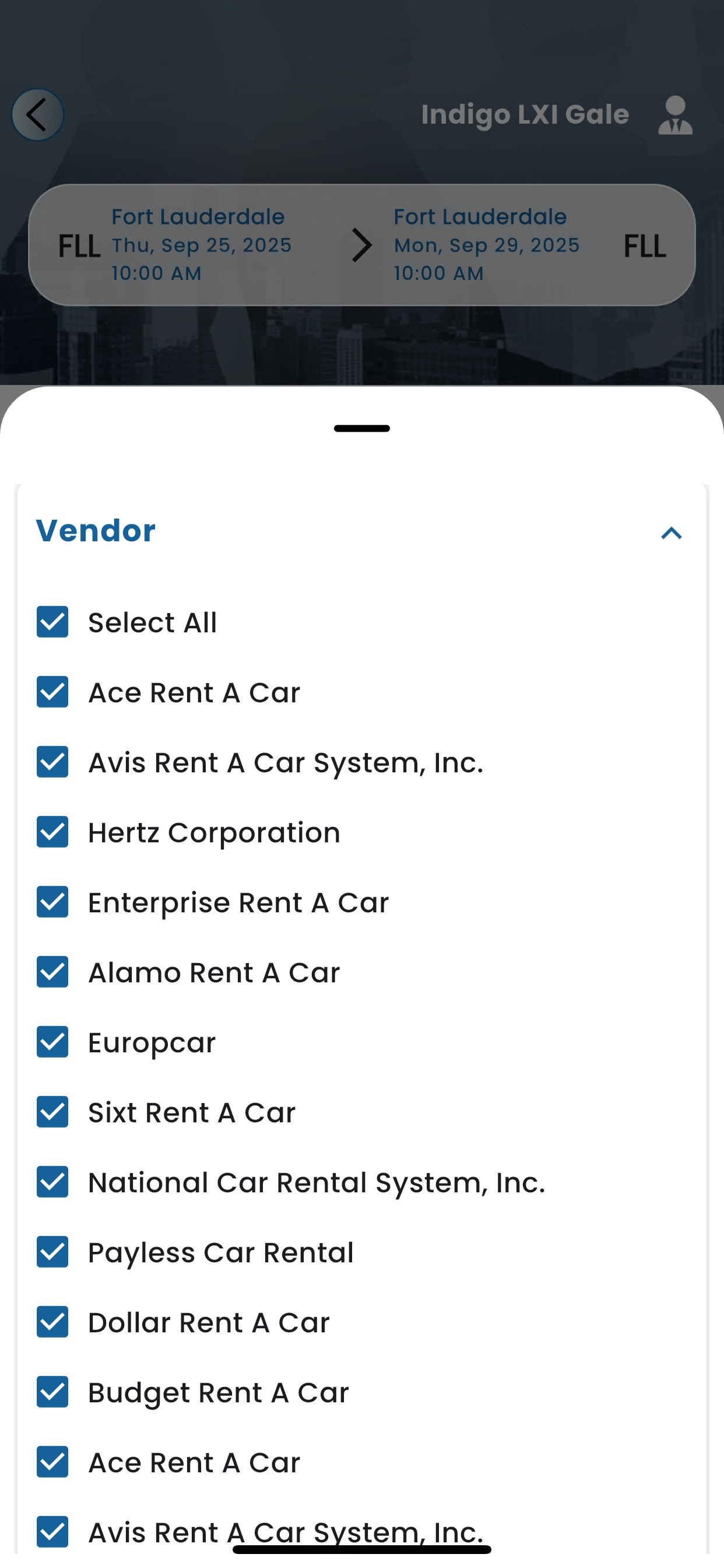Collapse the Vendor section
Screen dimensions: 724x1568
(671, 533)
